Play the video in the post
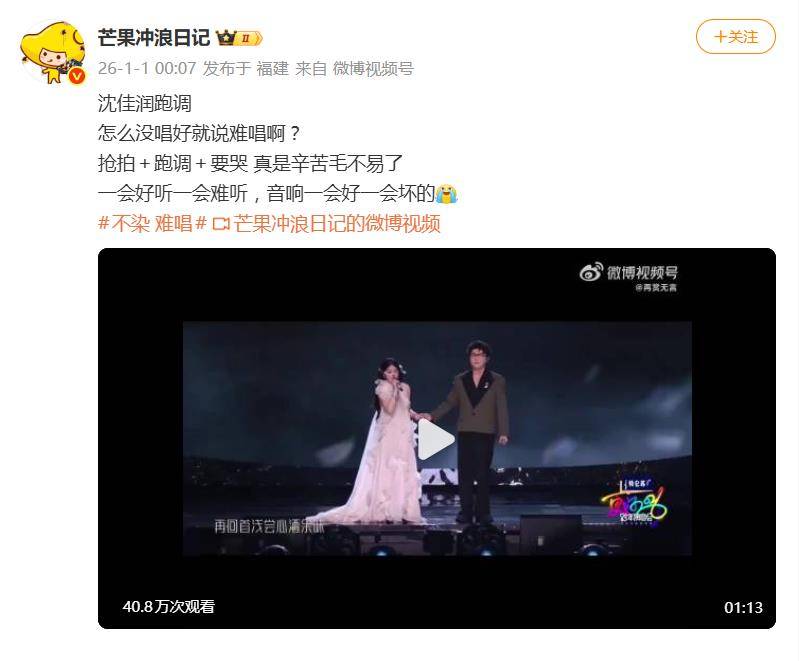This screenshot has width=799, height=661. [436, 438]
